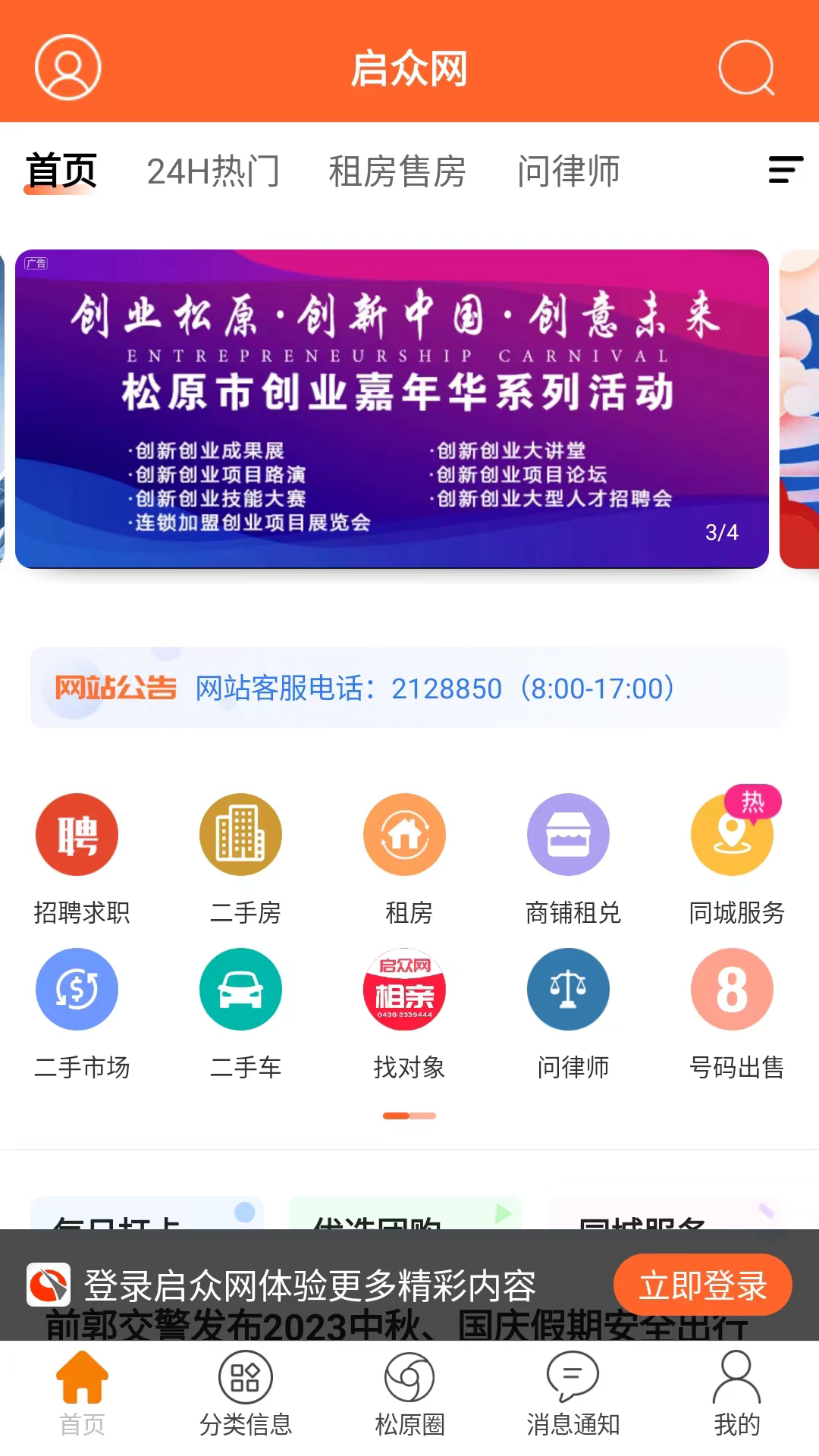The height and width of the screenshot is (1456, 819).
Task: Expand the channel list menu icon
Action: click(785, 170)
